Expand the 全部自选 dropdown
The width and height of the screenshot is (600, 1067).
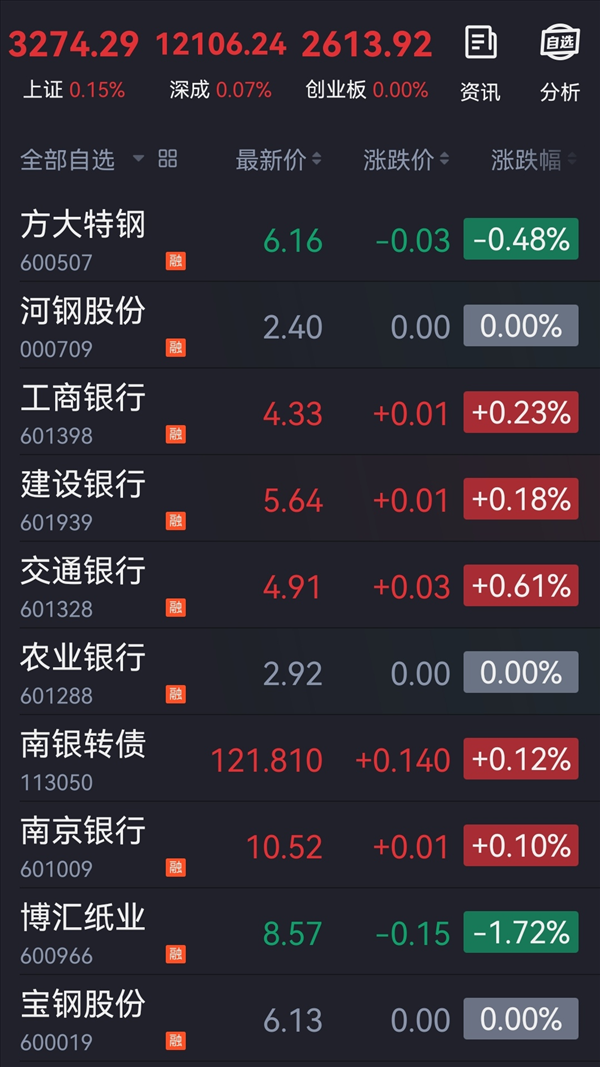click(x=82, y=160)
